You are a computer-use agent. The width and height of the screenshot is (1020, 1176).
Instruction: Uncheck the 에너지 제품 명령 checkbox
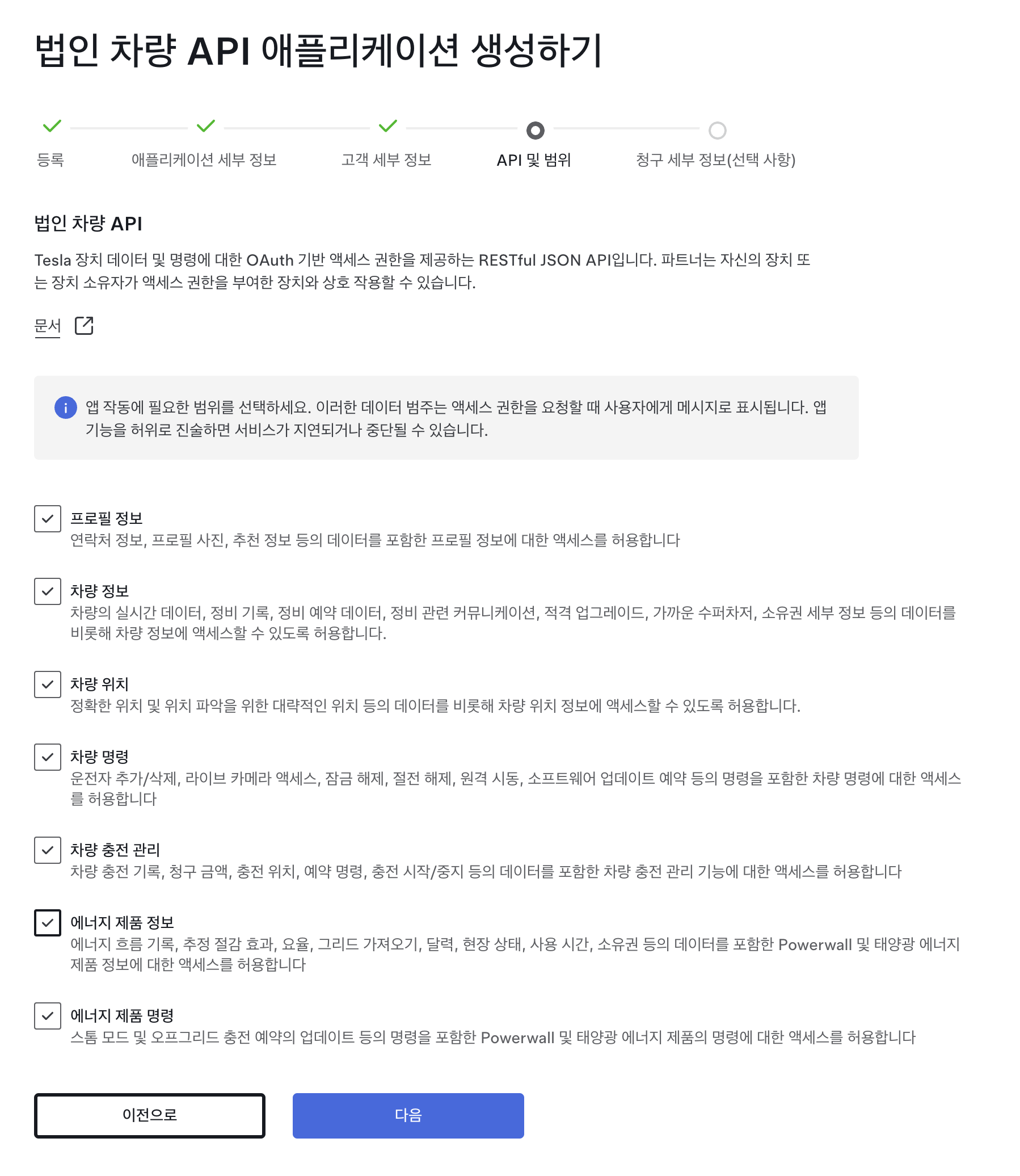click(x=48, y=1015)
